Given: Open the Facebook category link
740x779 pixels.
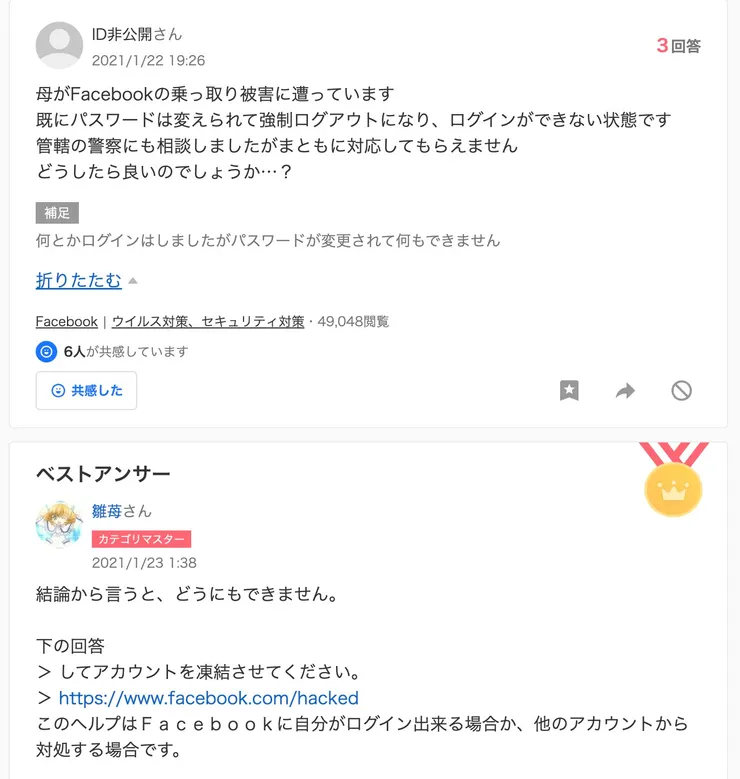Looking at the screenshot, I should click(66, 321).
